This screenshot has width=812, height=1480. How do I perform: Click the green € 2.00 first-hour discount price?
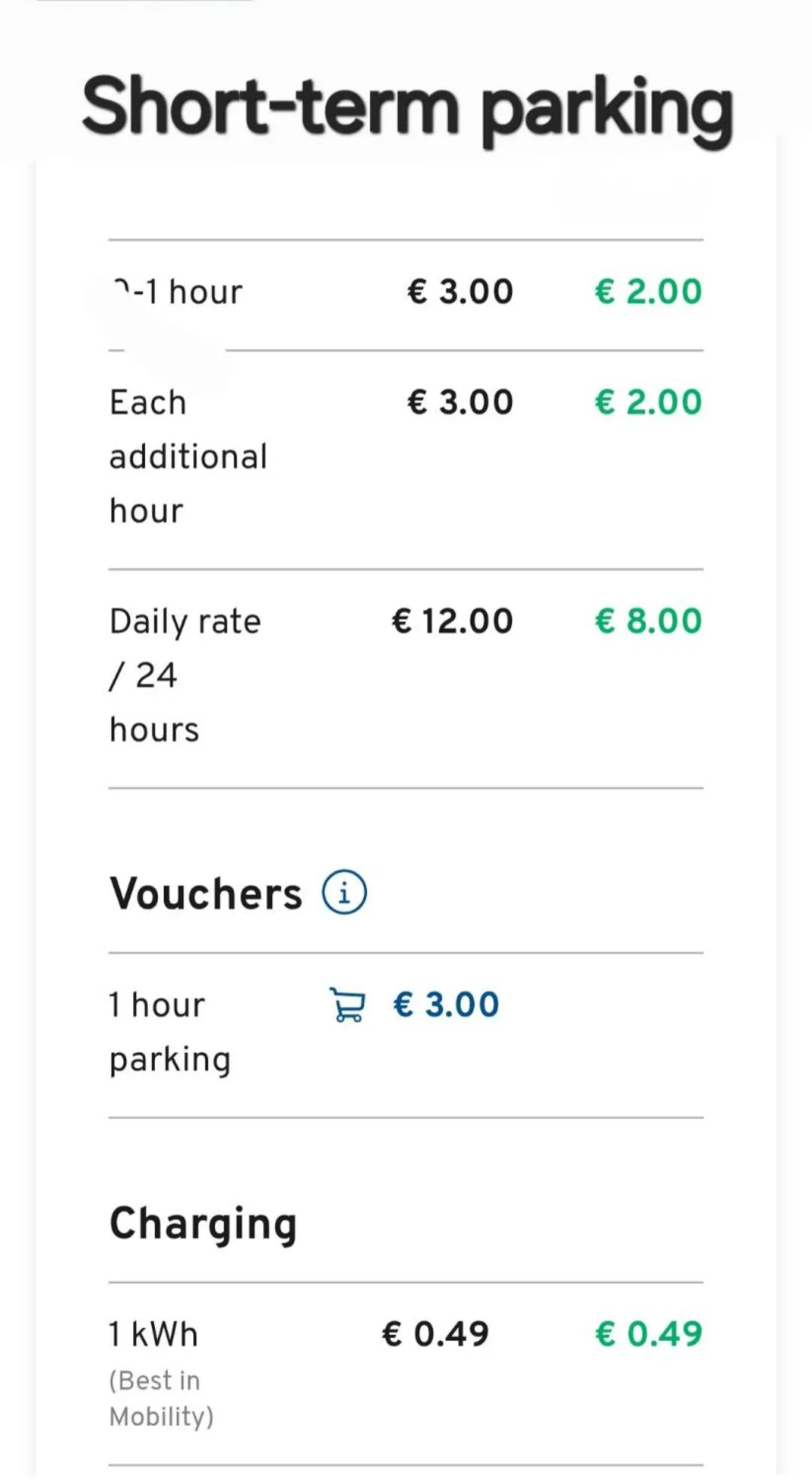647,291
